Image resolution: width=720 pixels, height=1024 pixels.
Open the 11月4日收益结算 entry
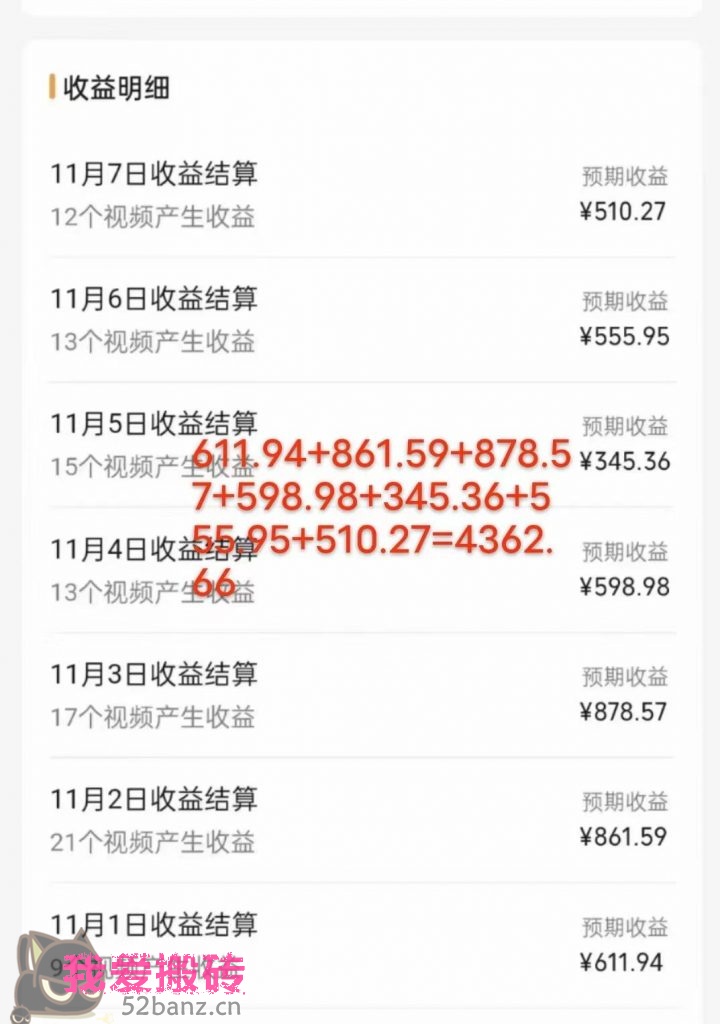[x=155, y=550]
